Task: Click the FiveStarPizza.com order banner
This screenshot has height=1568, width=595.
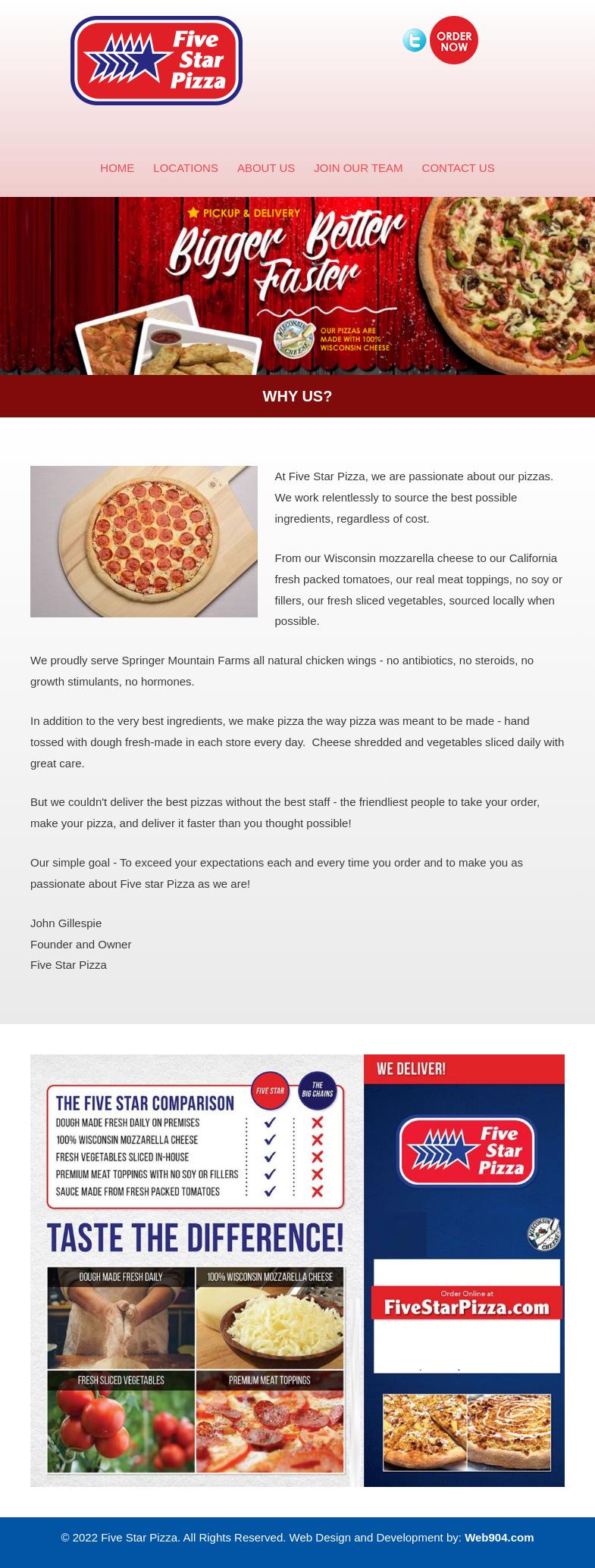Action: click(x=465, y=1303)
